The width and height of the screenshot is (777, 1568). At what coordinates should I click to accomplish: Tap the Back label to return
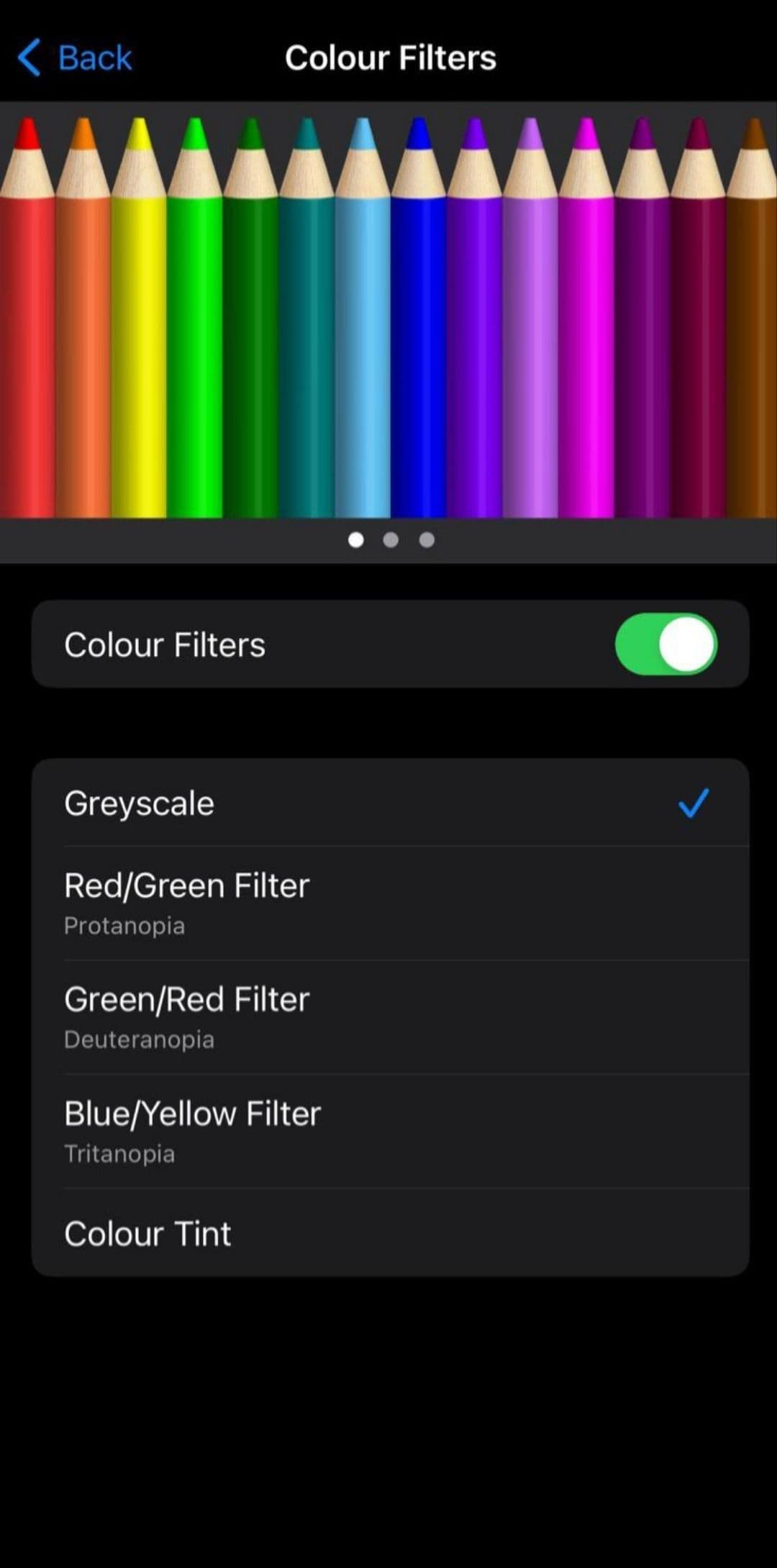(96, 57)
